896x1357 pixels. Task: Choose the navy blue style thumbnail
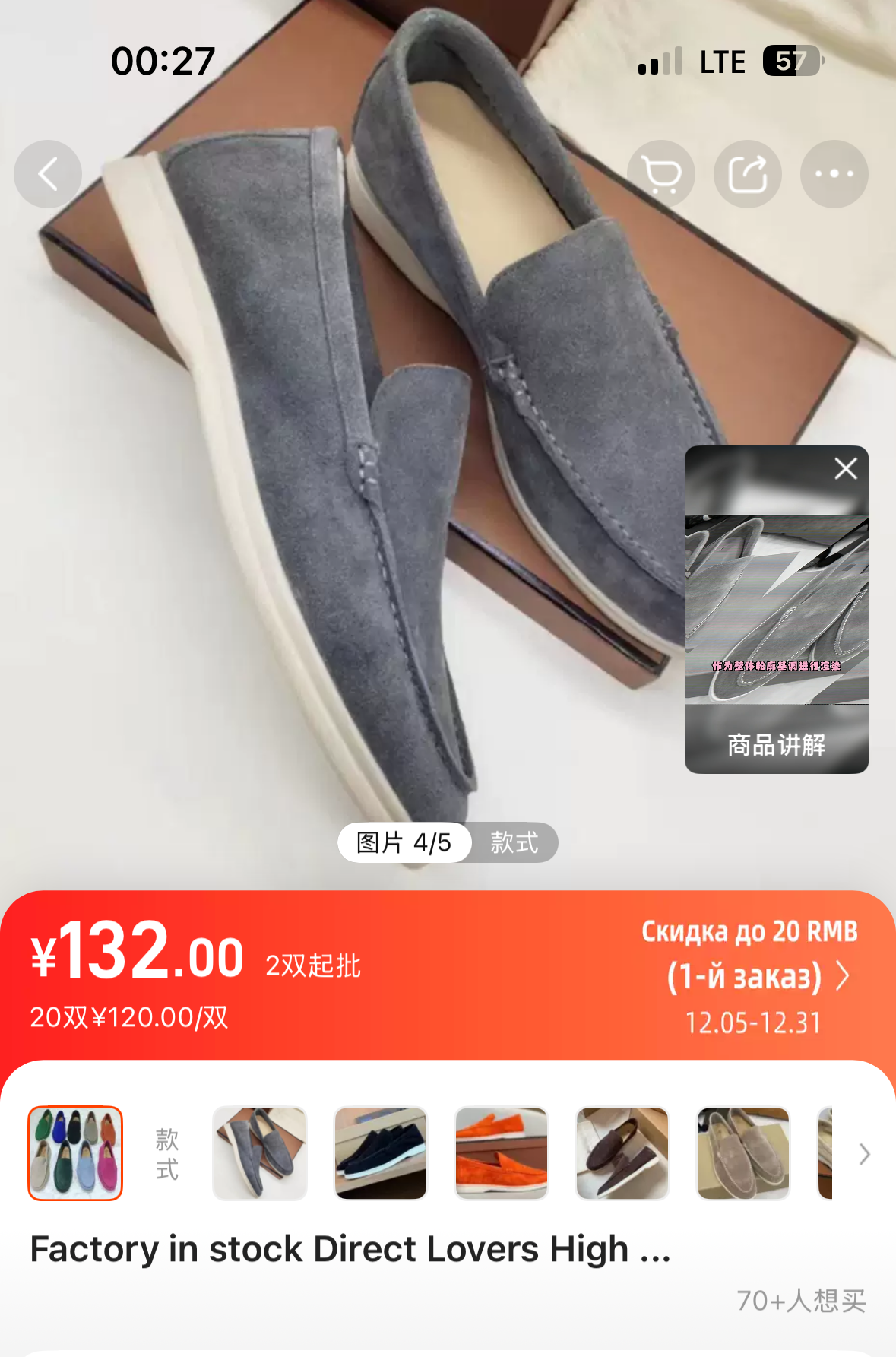coord(381,1153)
